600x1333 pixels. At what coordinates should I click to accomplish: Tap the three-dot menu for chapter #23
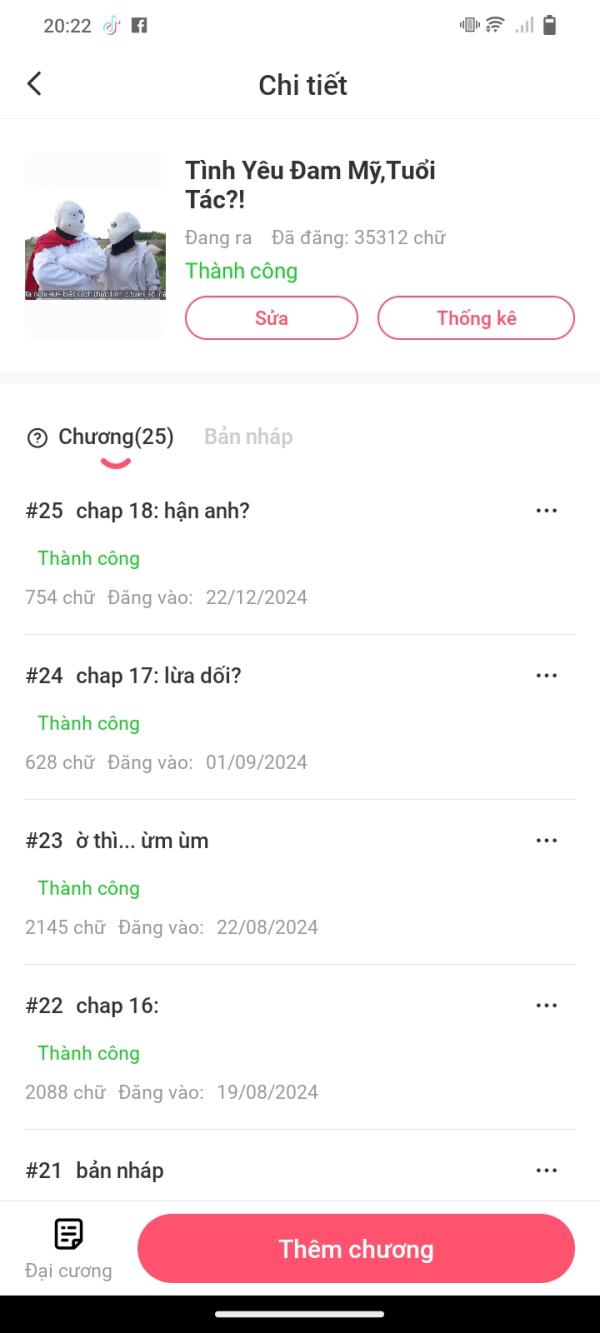546,841
